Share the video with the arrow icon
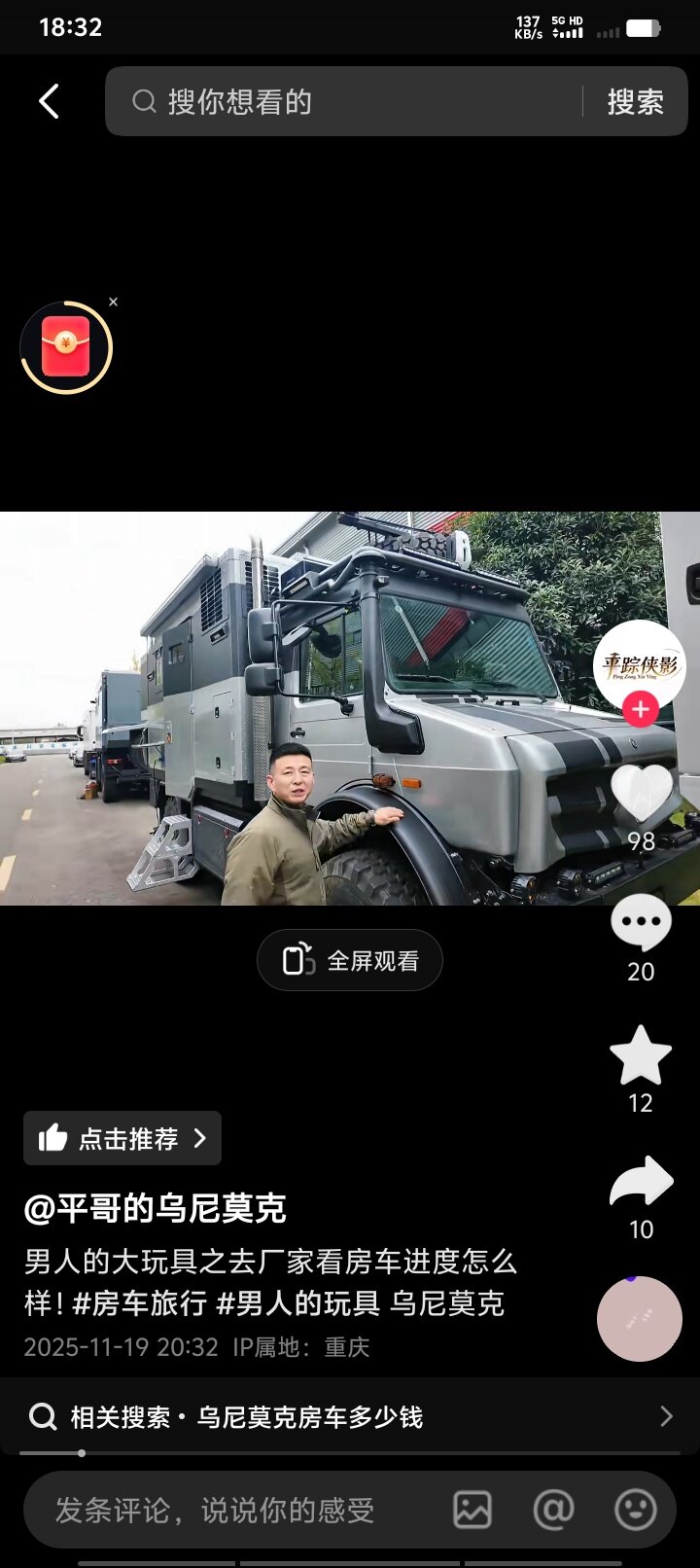This screenshot has height=1568, width=700. click(x=641, y=1182)
